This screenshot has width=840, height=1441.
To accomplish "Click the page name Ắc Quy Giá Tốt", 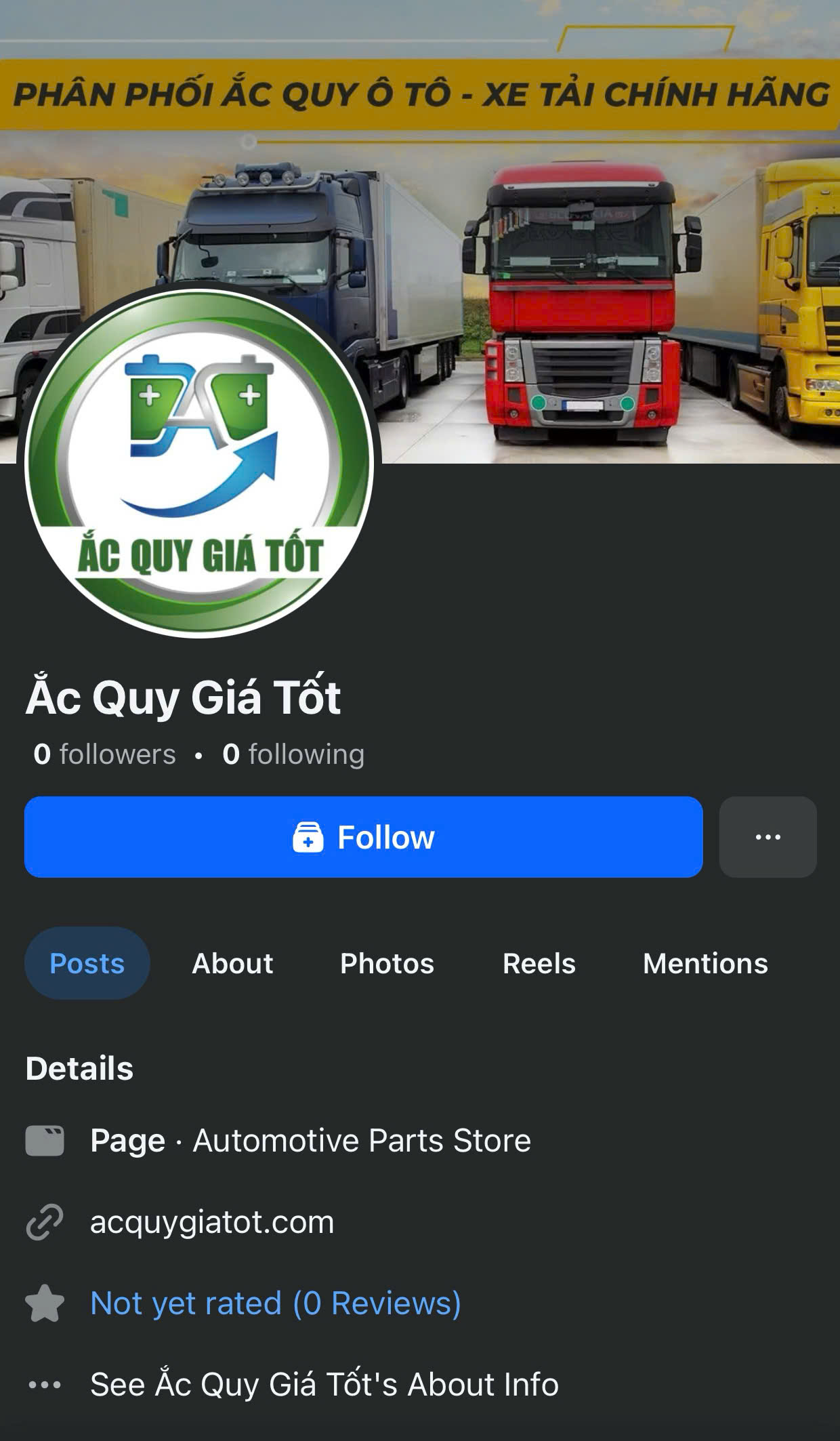I will point(184,698).
